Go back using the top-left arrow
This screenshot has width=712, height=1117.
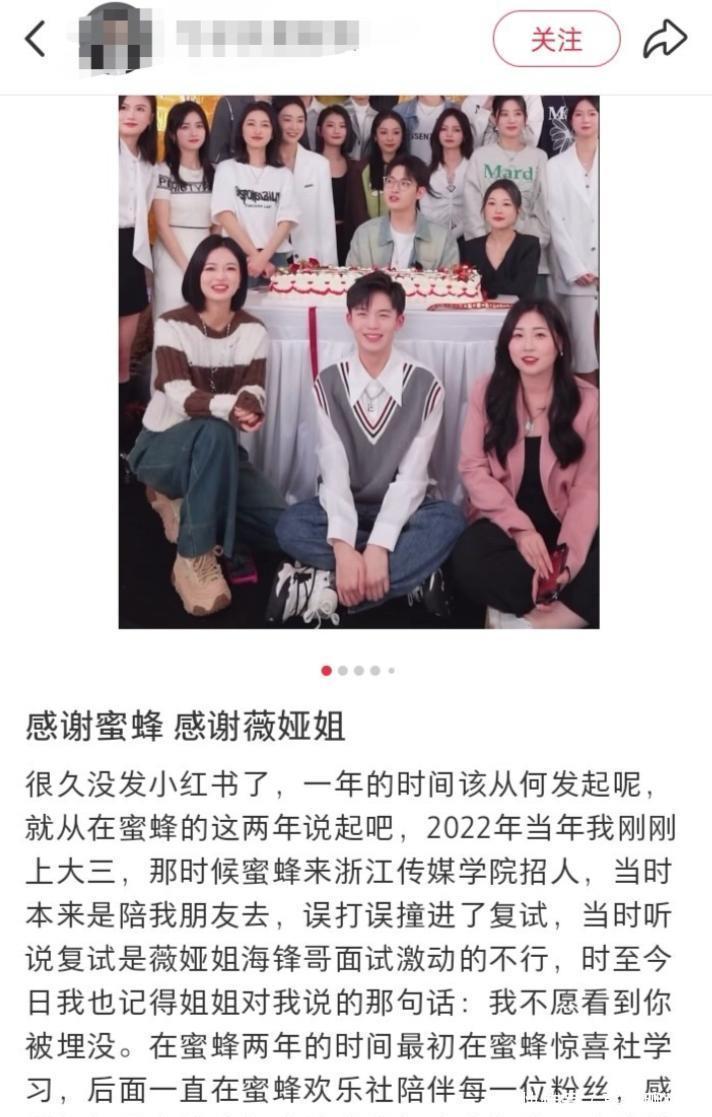[36, 40]
